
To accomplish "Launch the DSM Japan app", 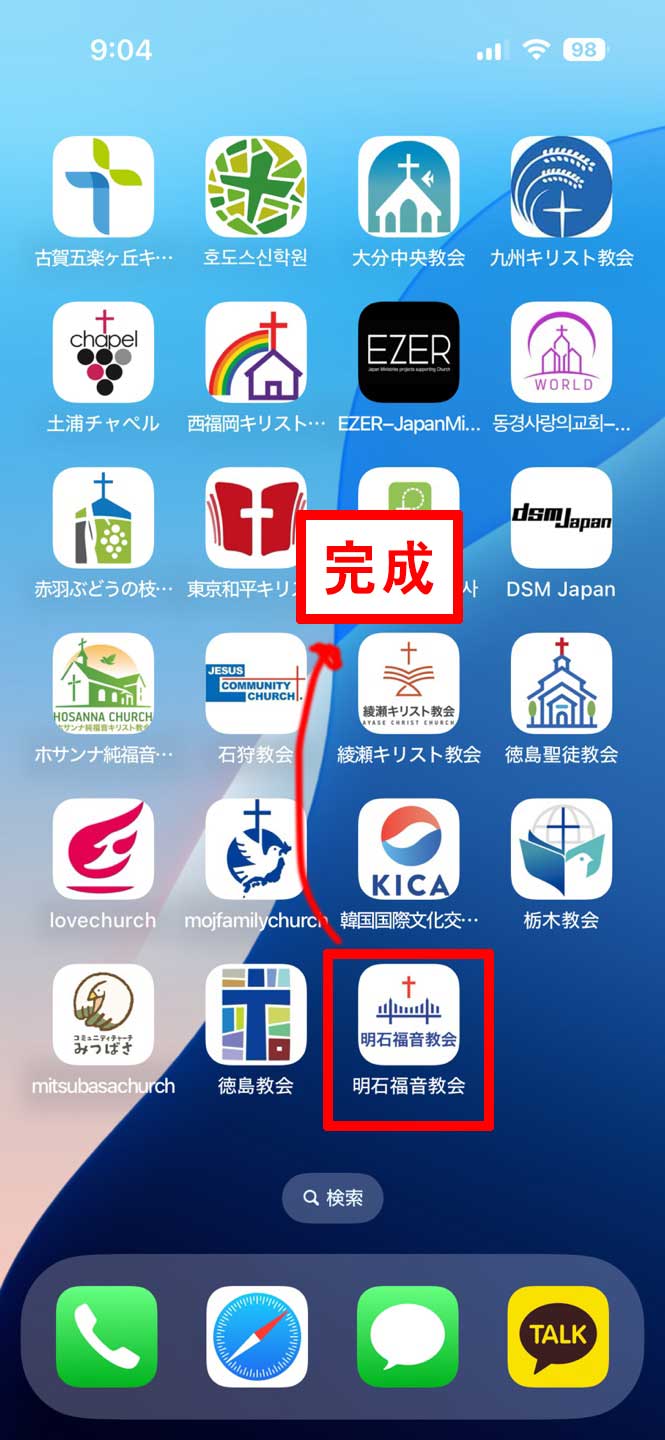I will pos(561,518).
